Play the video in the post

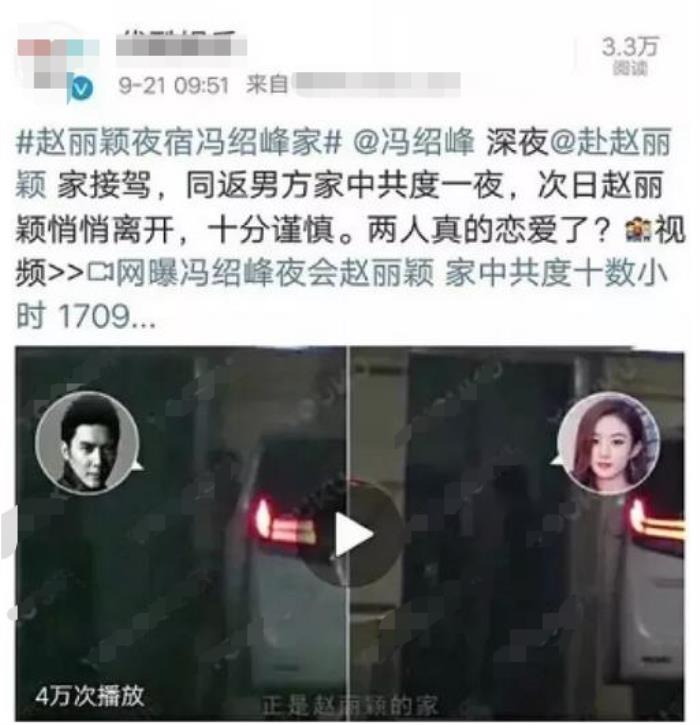point(351,533)
